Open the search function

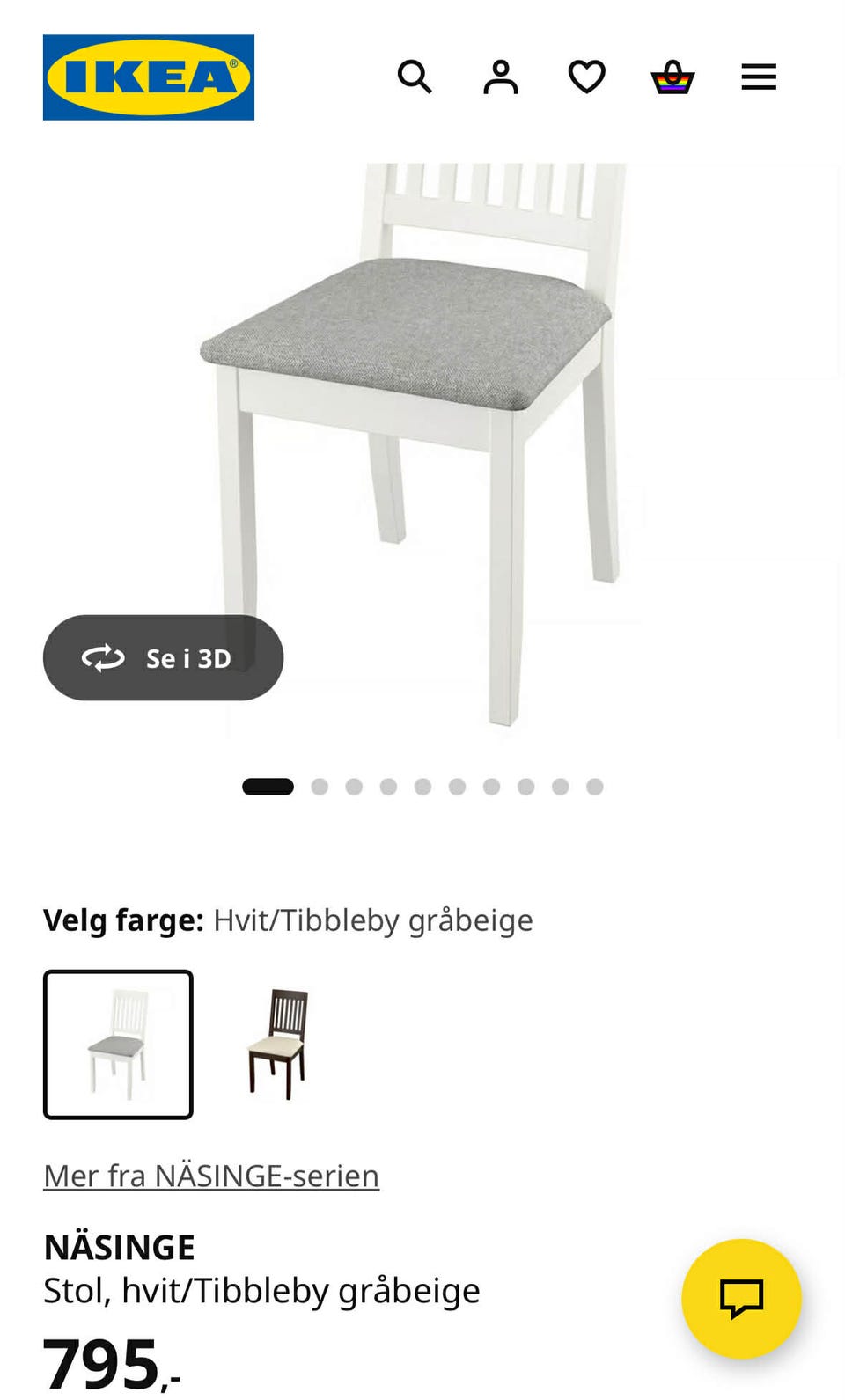point(415,77)
